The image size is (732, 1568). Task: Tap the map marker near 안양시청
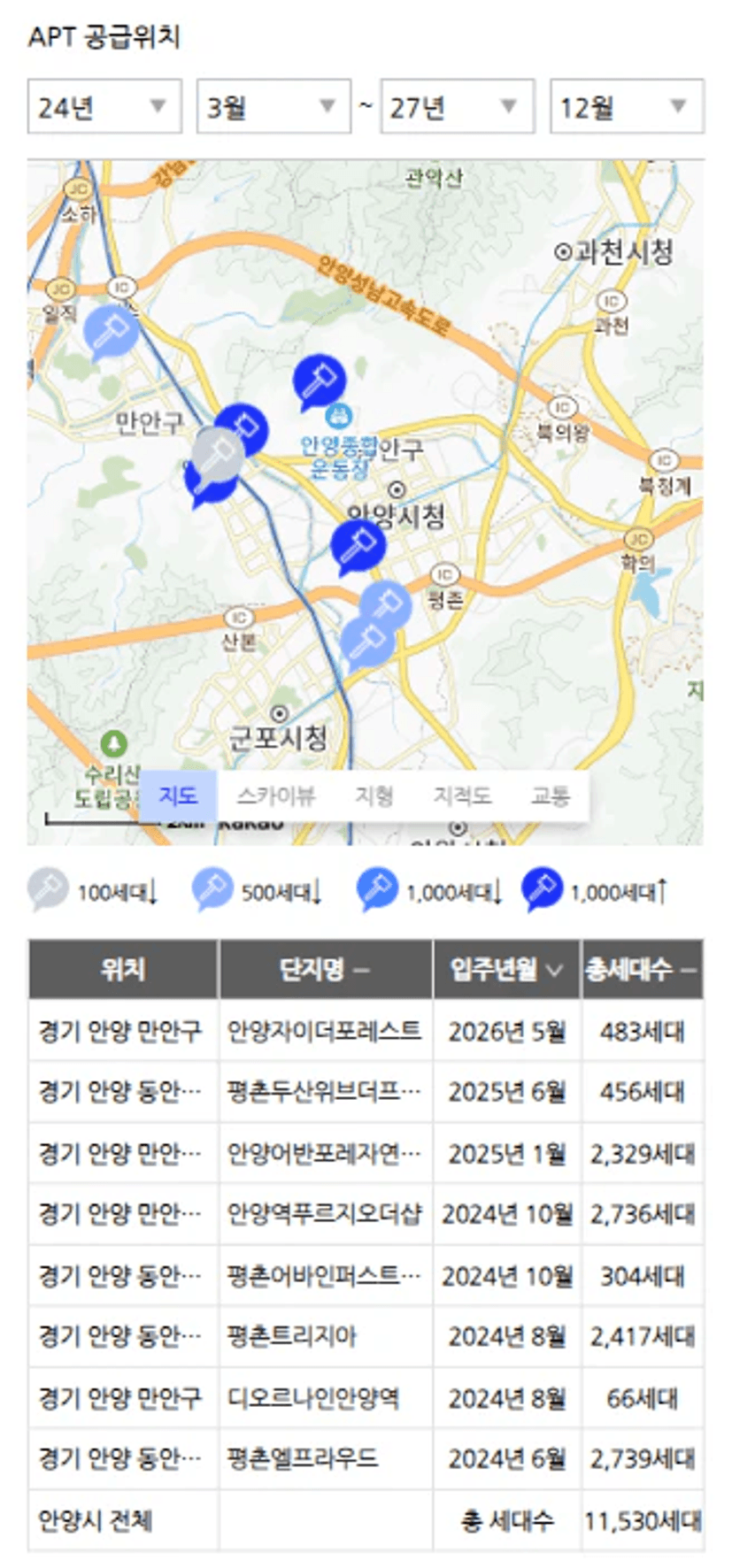[x=358, y=546]
